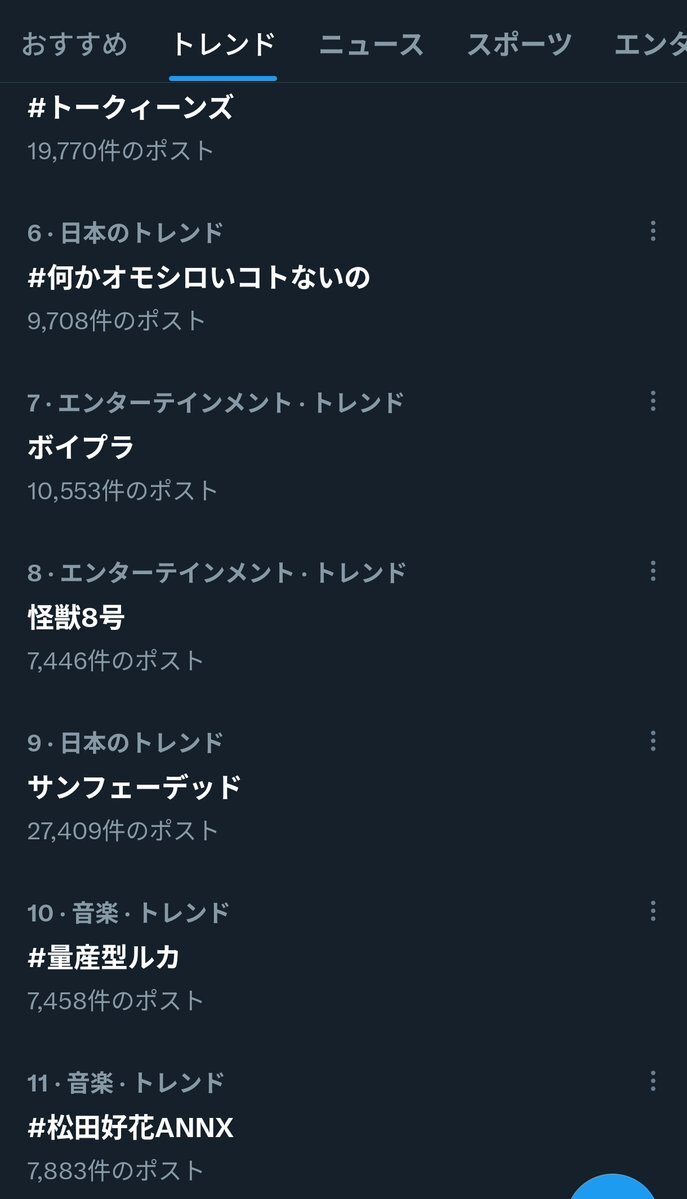This screenshot has height=1199, width=687.
Task: Open the #量産型ルカ trend
Action: (x=344, y=957)
